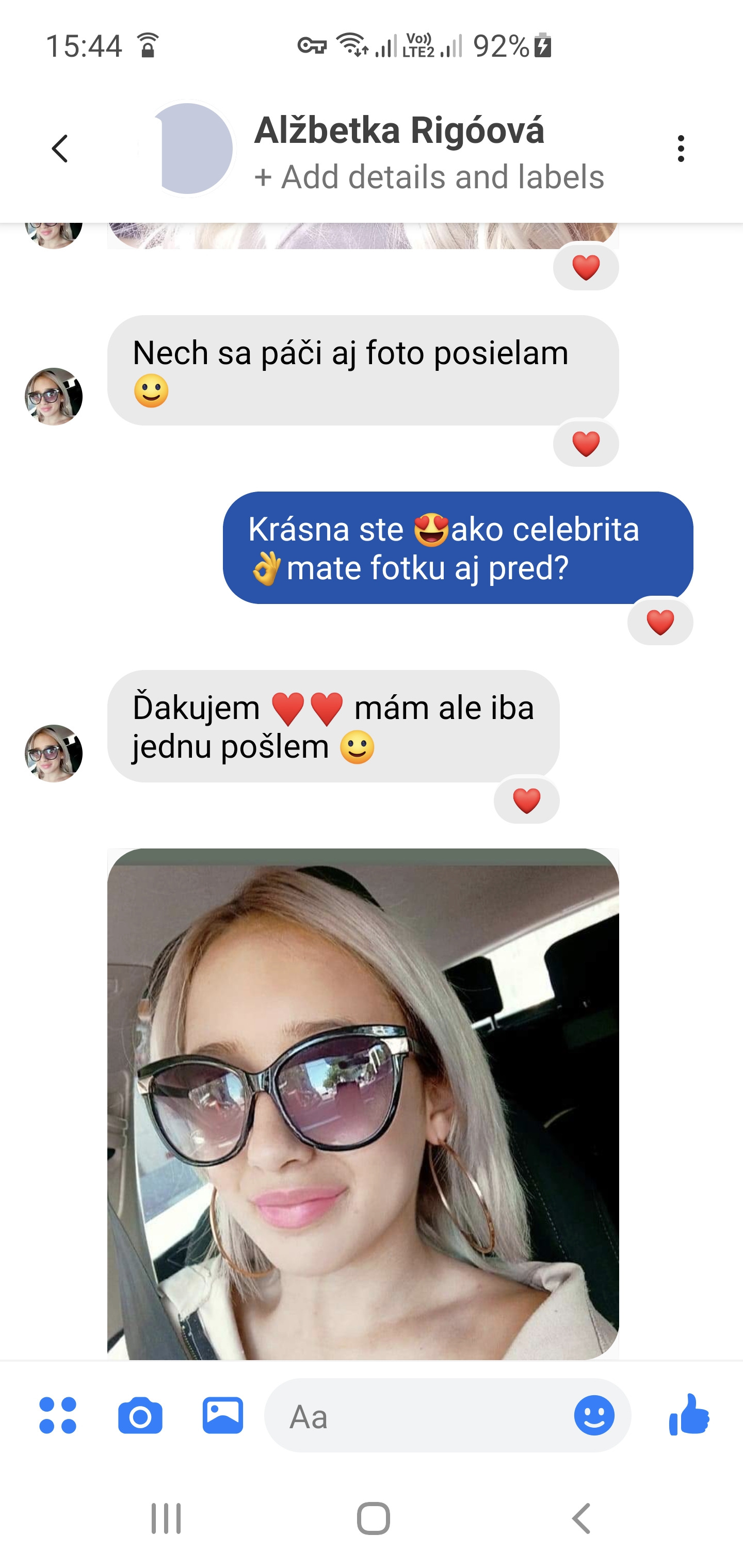View heart reaction on 'Krásna ste' message
Viewport: 743px width, 1568px height.
click(x=660, y=622)
